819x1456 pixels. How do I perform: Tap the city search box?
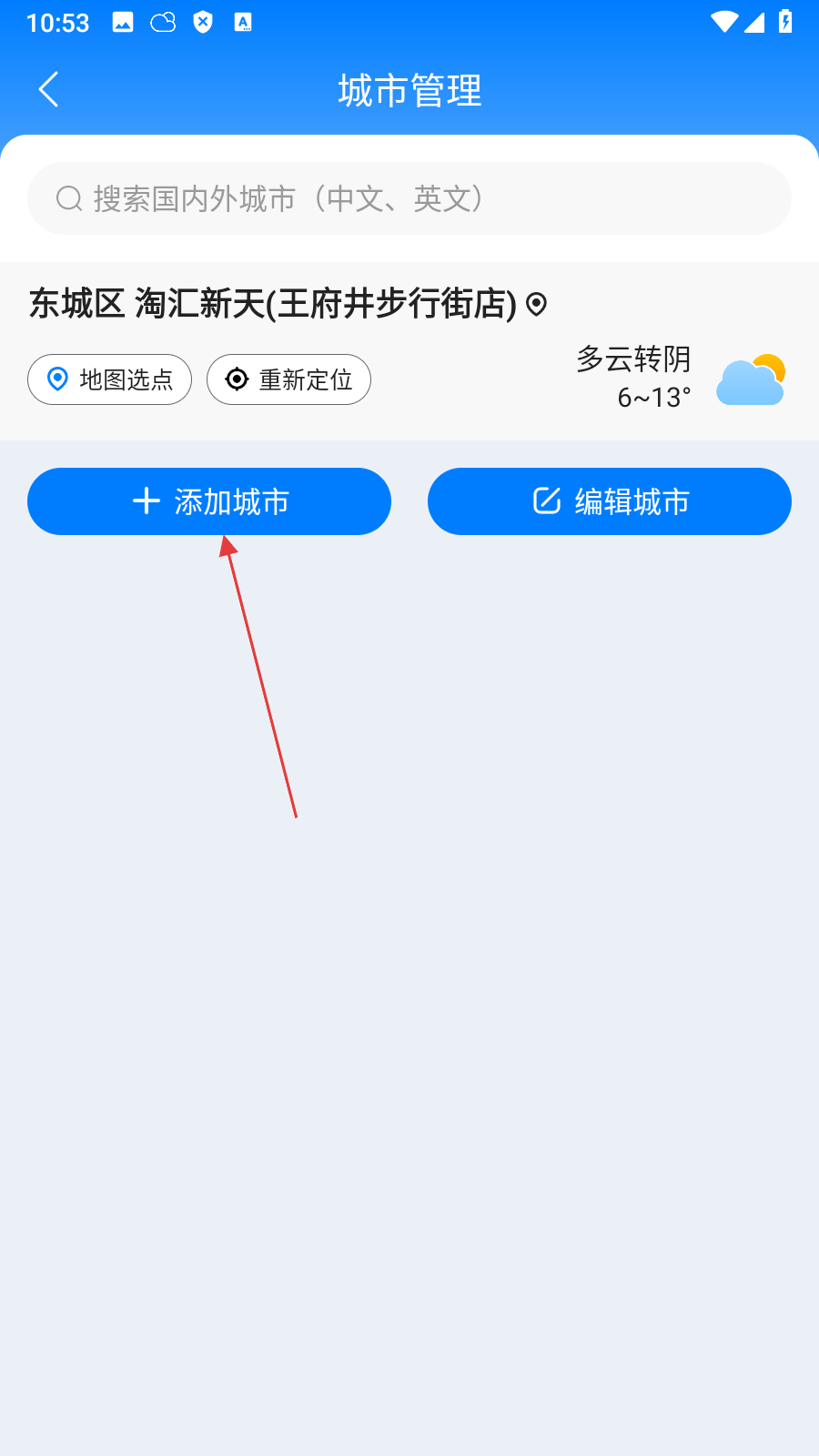tap(409, 198)
